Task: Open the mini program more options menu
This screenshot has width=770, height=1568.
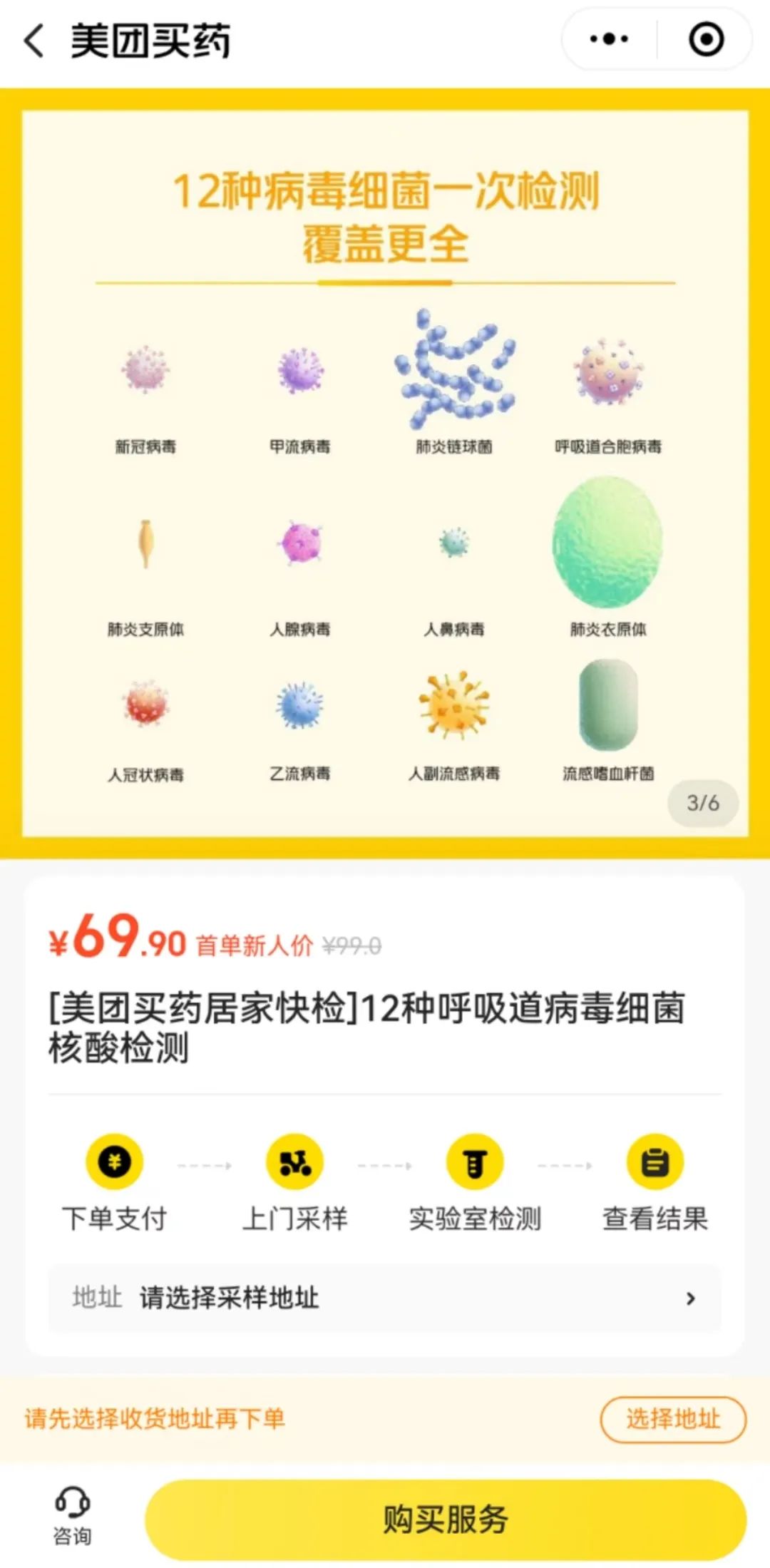Action: (609, 39)
